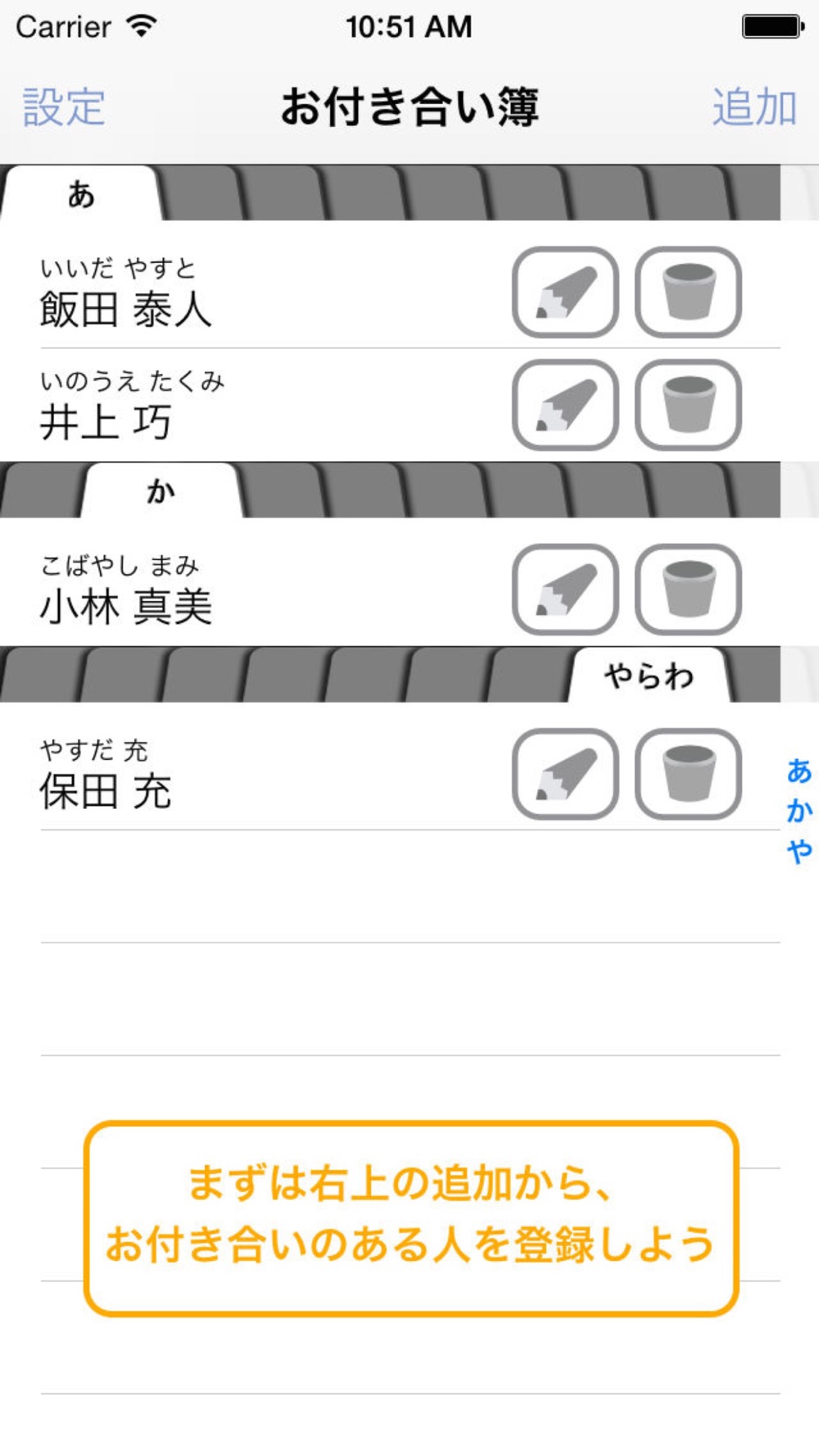Open 設定 settings
819x1456 pixels.
coord(64,107)
